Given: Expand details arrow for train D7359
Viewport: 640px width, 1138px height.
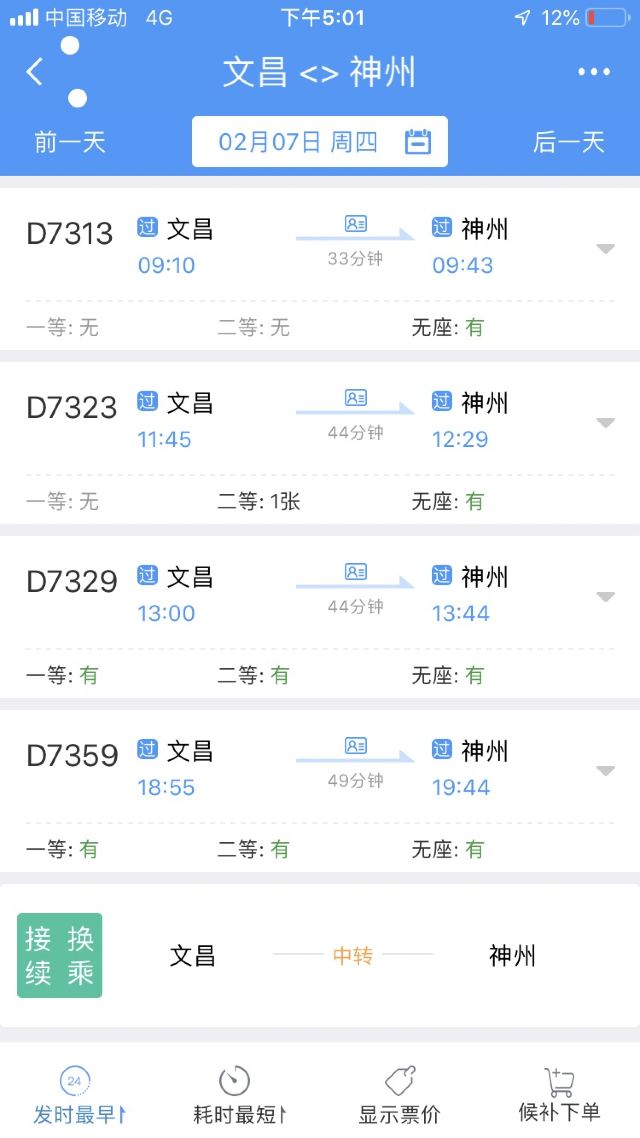Looking at the screenshot, I should 605,771.
